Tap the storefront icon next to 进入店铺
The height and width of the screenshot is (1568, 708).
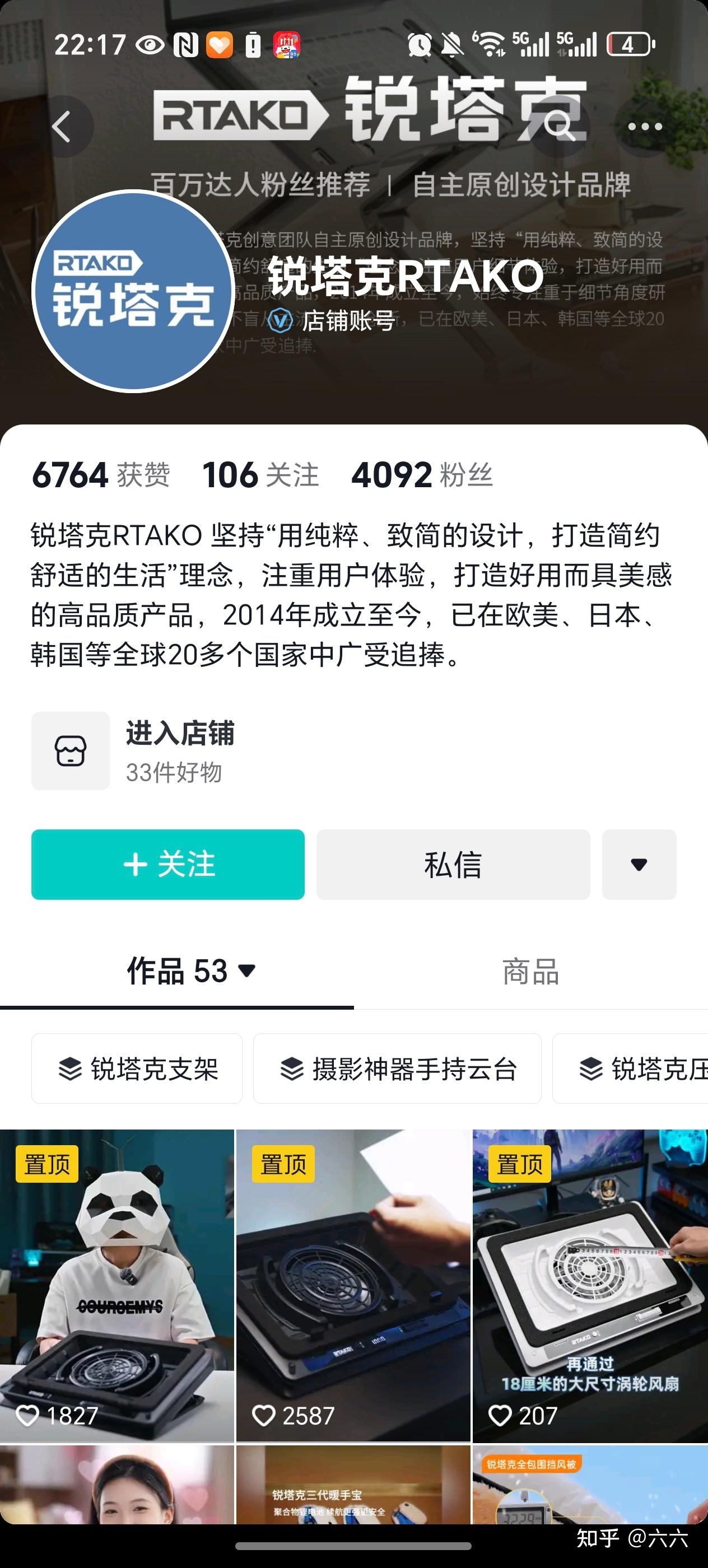[71, 752]
